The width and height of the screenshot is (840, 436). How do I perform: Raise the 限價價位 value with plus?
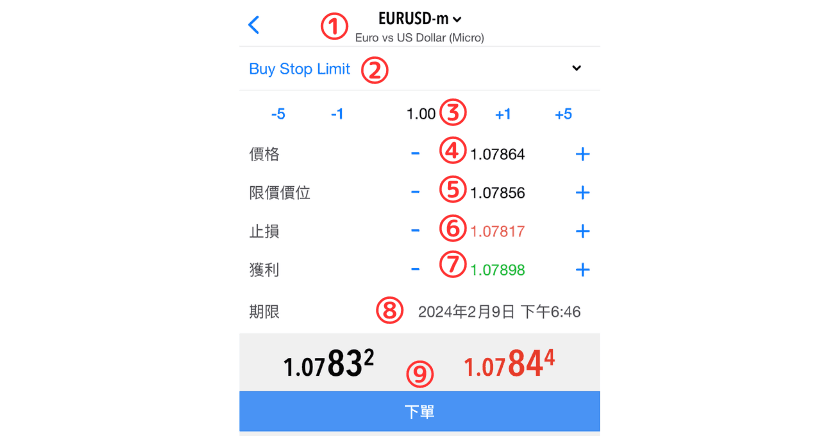[583, 192]
